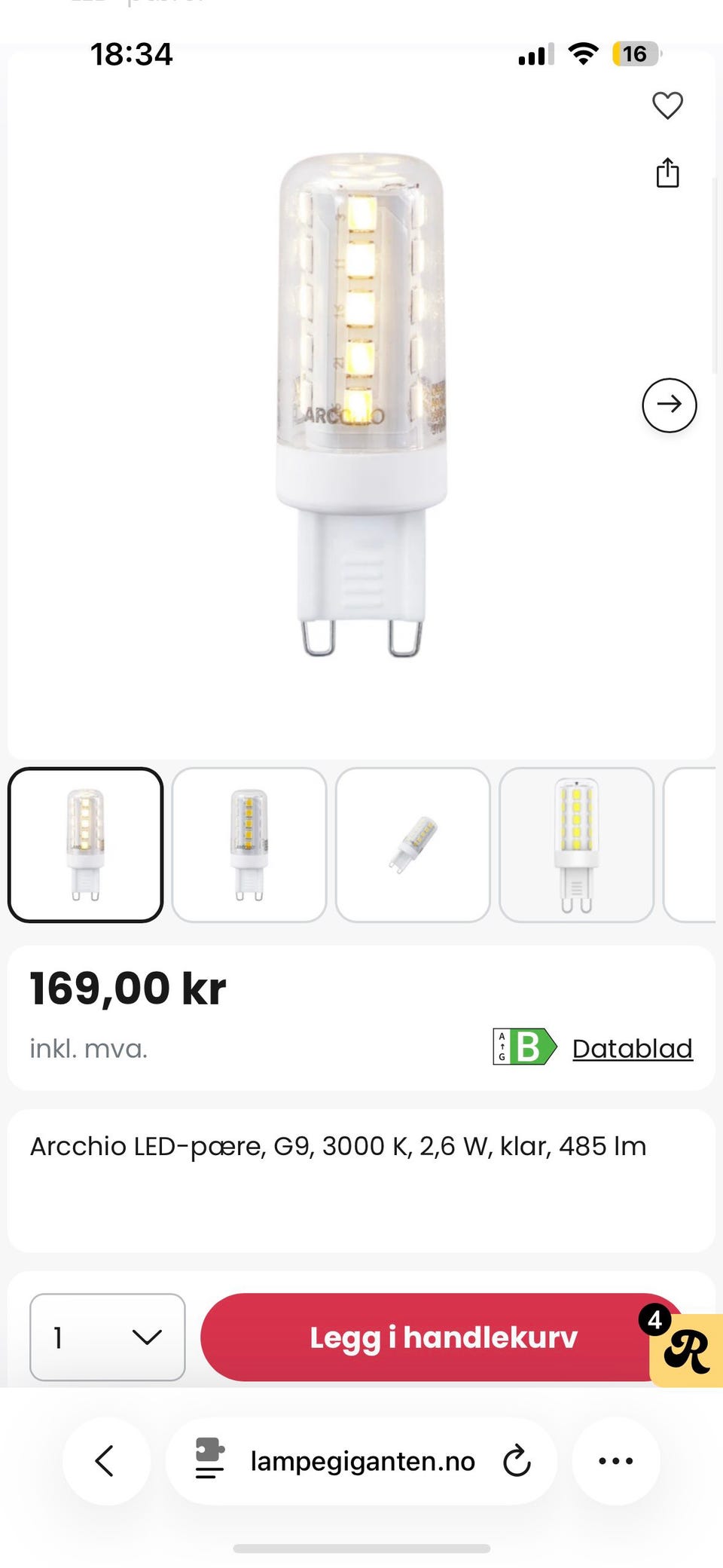Viewport: 723px width, 1568px height.
Task: Open the quantity dropdown
Action: tap(108, 1337)
